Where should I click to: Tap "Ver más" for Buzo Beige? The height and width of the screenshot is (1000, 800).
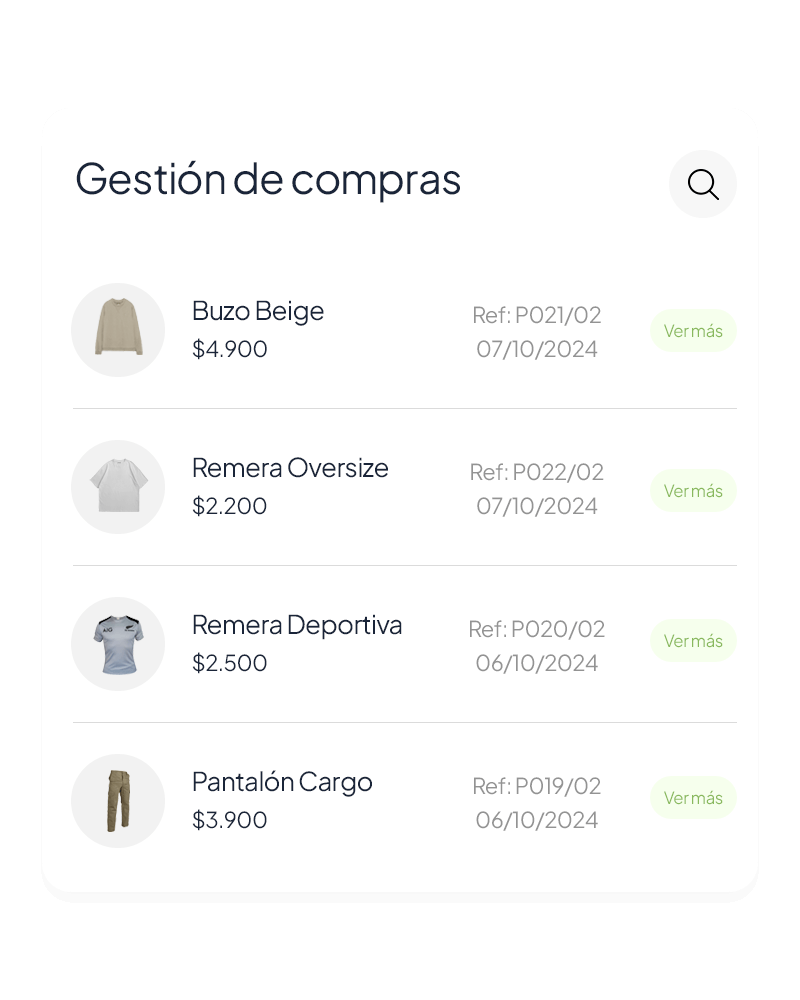pyautogui.click(x=693, y=331)
